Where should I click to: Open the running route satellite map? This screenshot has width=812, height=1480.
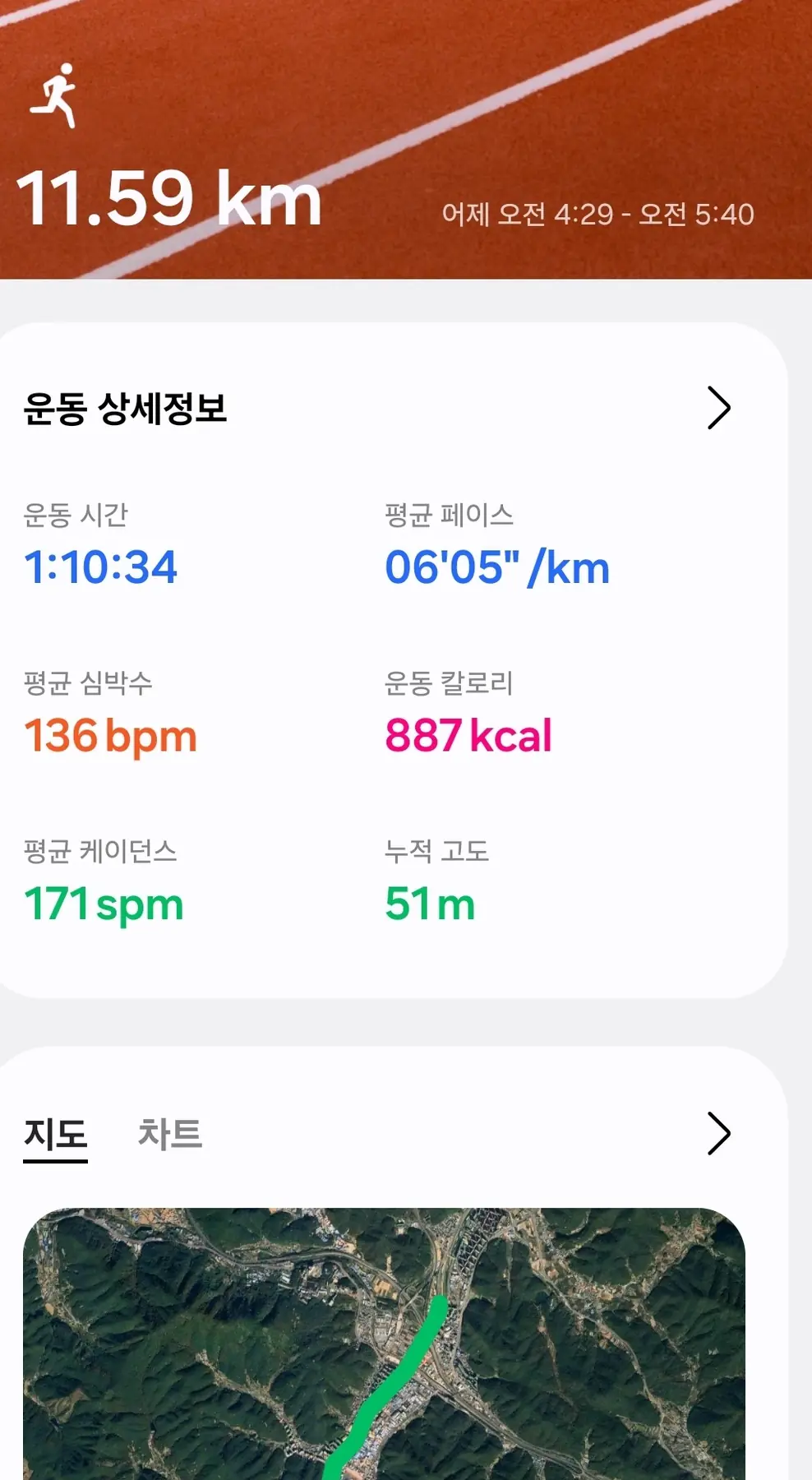click(x=384, y=1348)
